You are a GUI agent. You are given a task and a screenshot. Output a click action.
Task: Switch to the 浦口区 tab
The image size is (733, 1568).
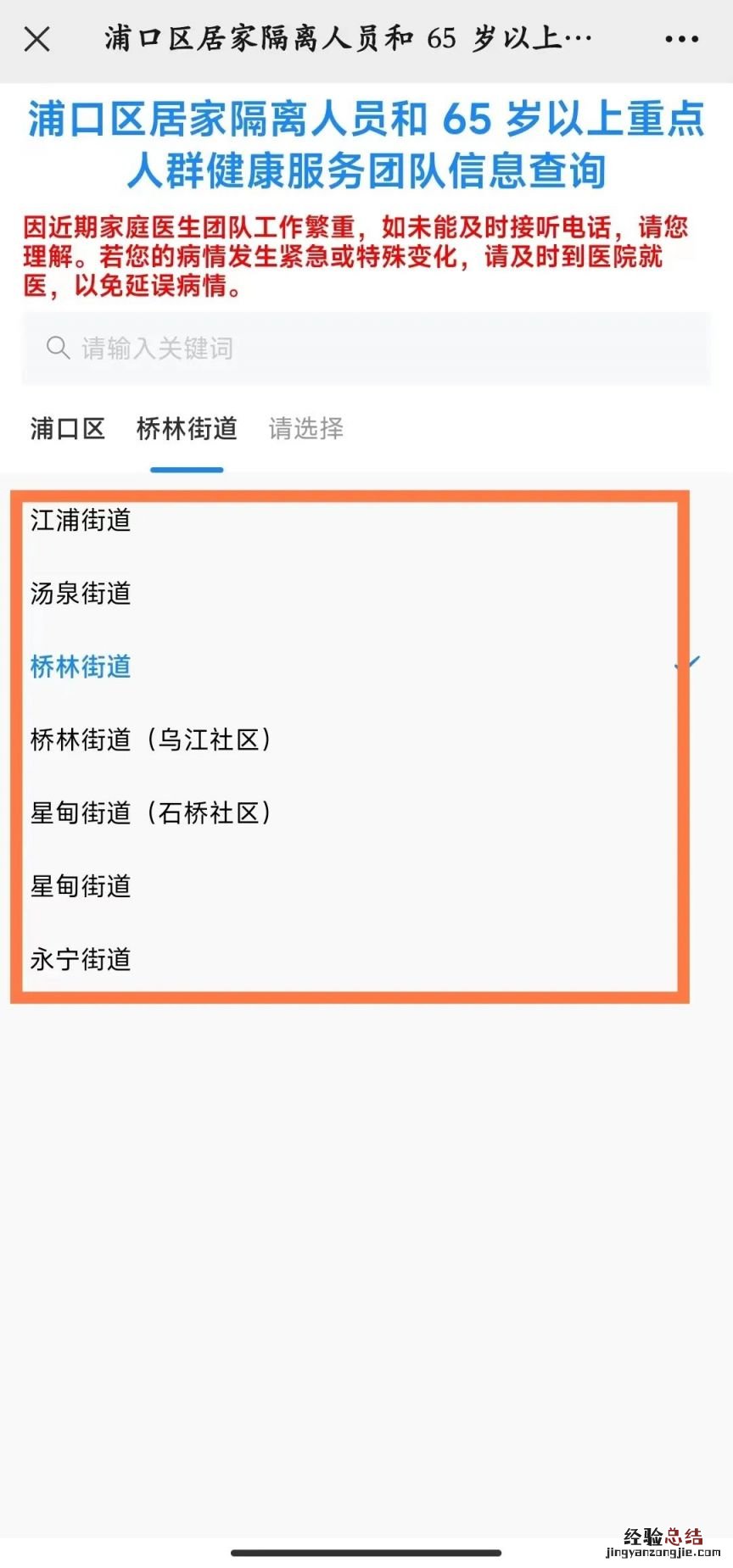coord(67,429)
